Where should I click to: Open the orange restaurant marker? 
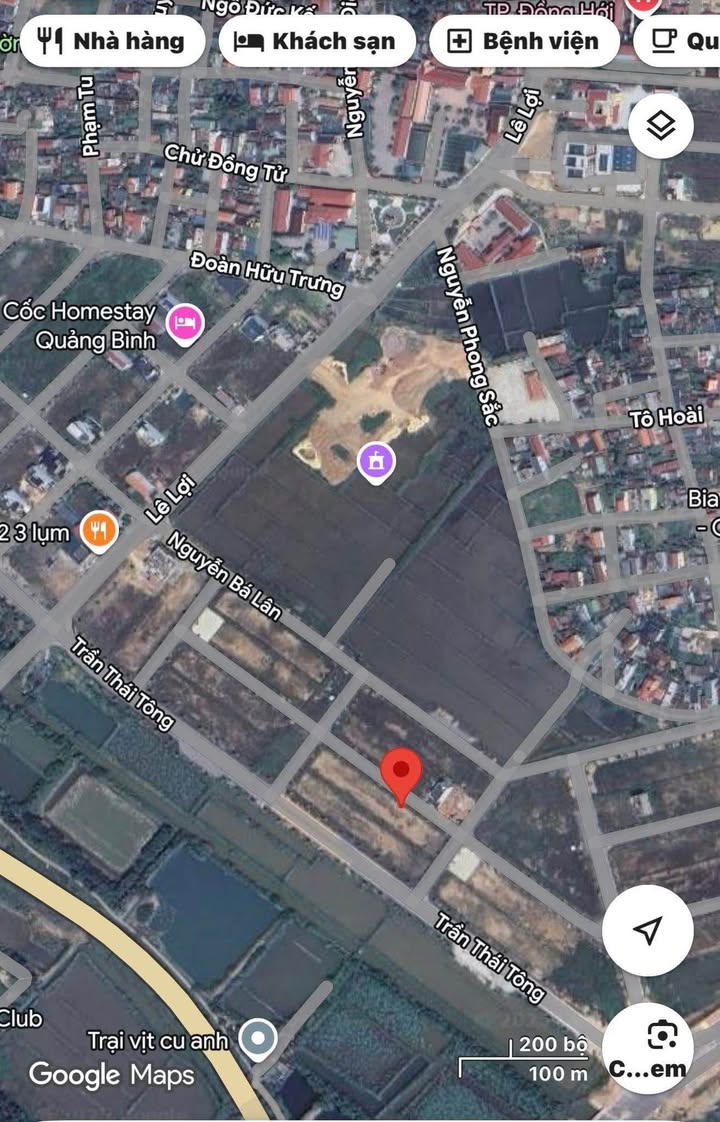pyautogui.click(x=99, y=530)
